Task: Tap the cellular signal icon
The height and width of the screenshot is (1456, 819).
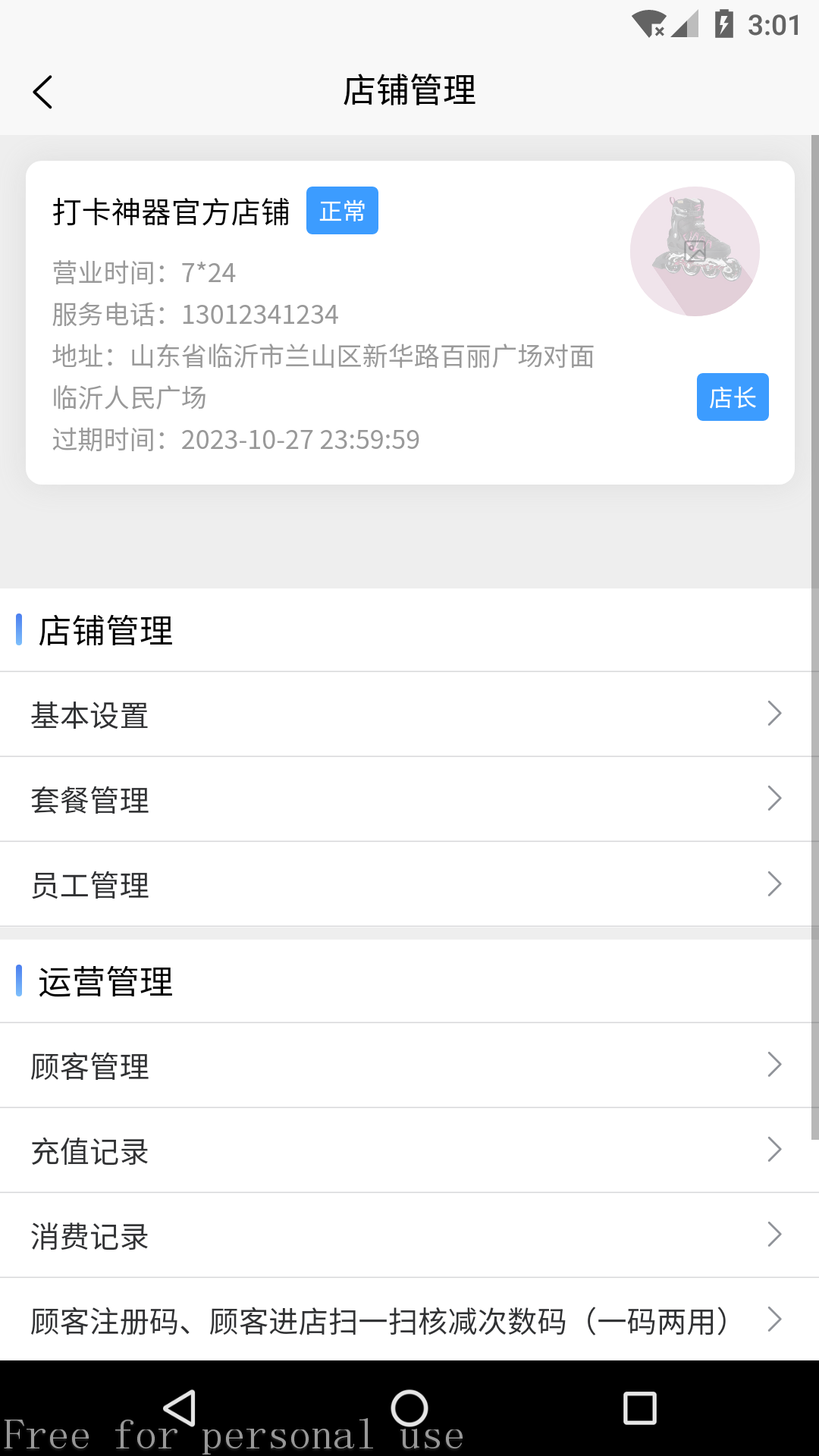Action: click(x=683, y=25)
